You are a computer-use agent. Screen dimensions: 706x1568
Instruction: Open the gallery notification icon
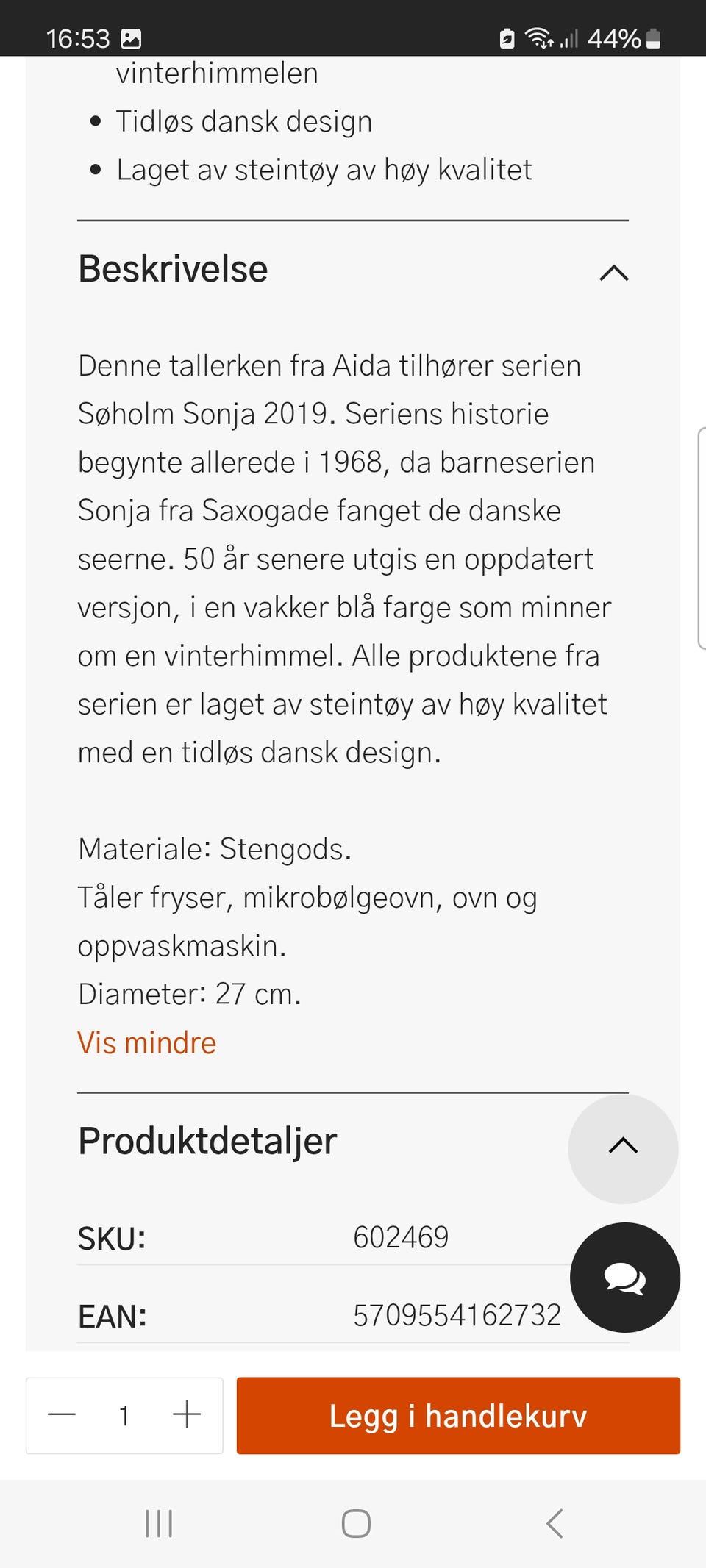coord(131,38)
